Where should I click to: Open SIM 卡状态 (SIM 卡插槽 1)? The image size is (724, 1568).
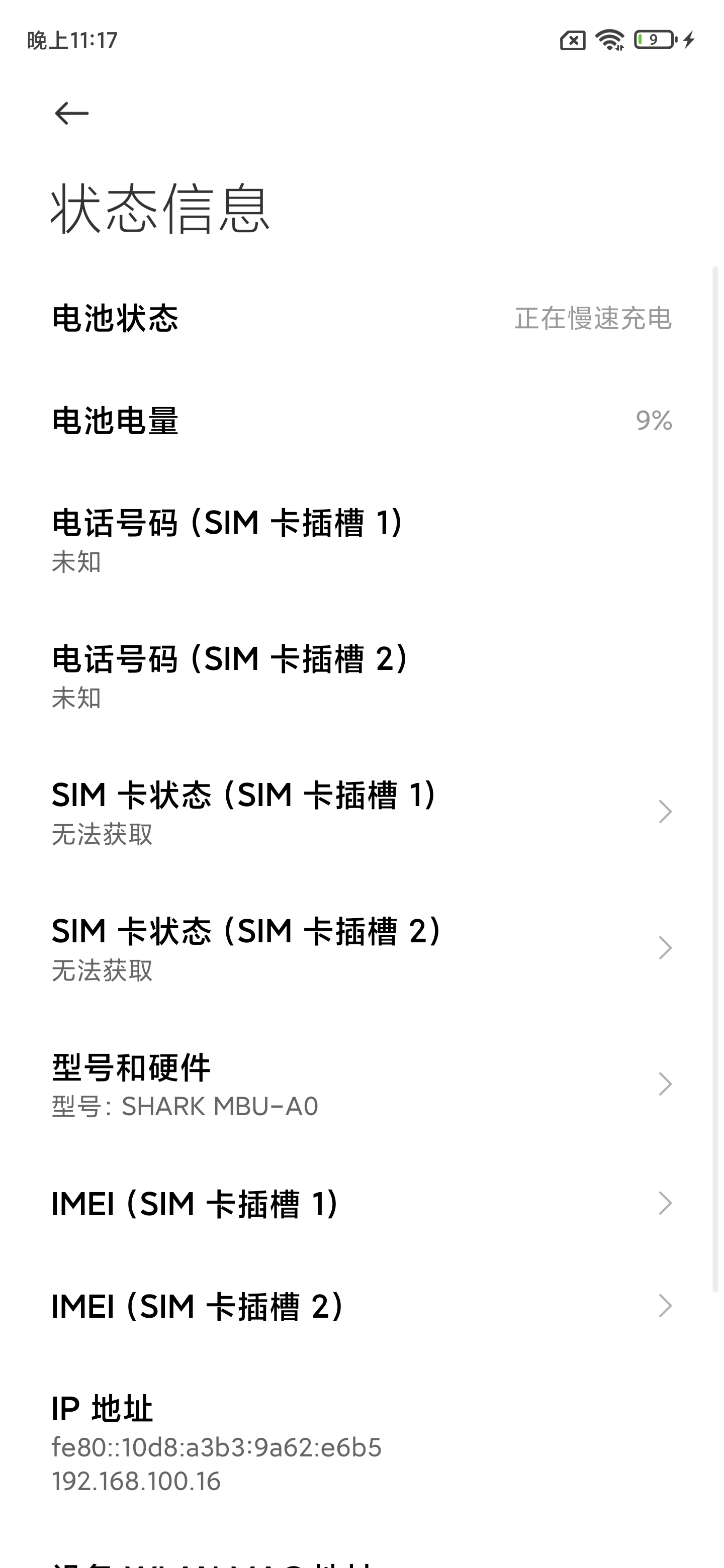tap(361, 812)
